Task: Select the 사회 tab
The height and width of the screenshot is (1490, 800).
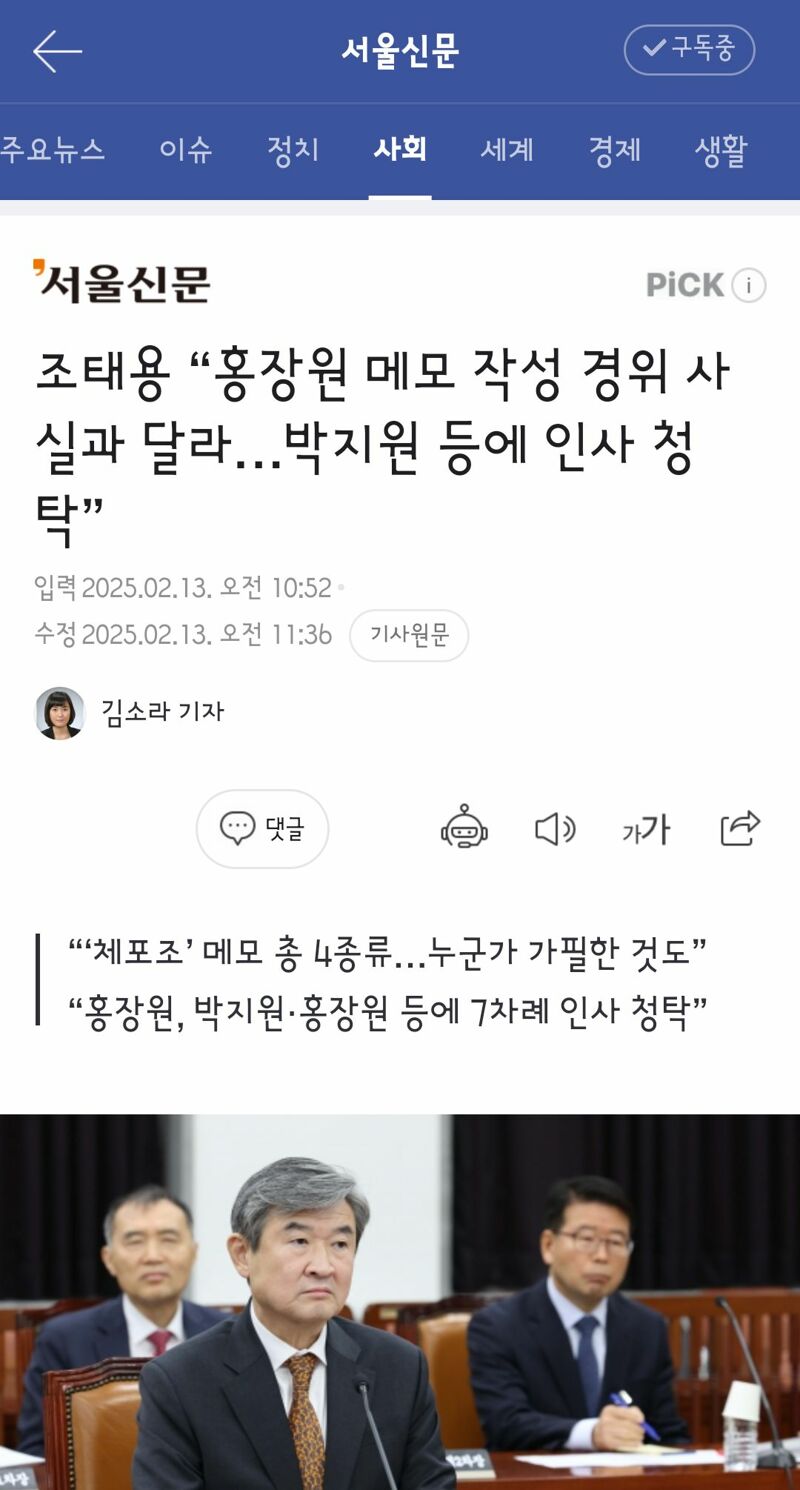Action: [400, 150]
